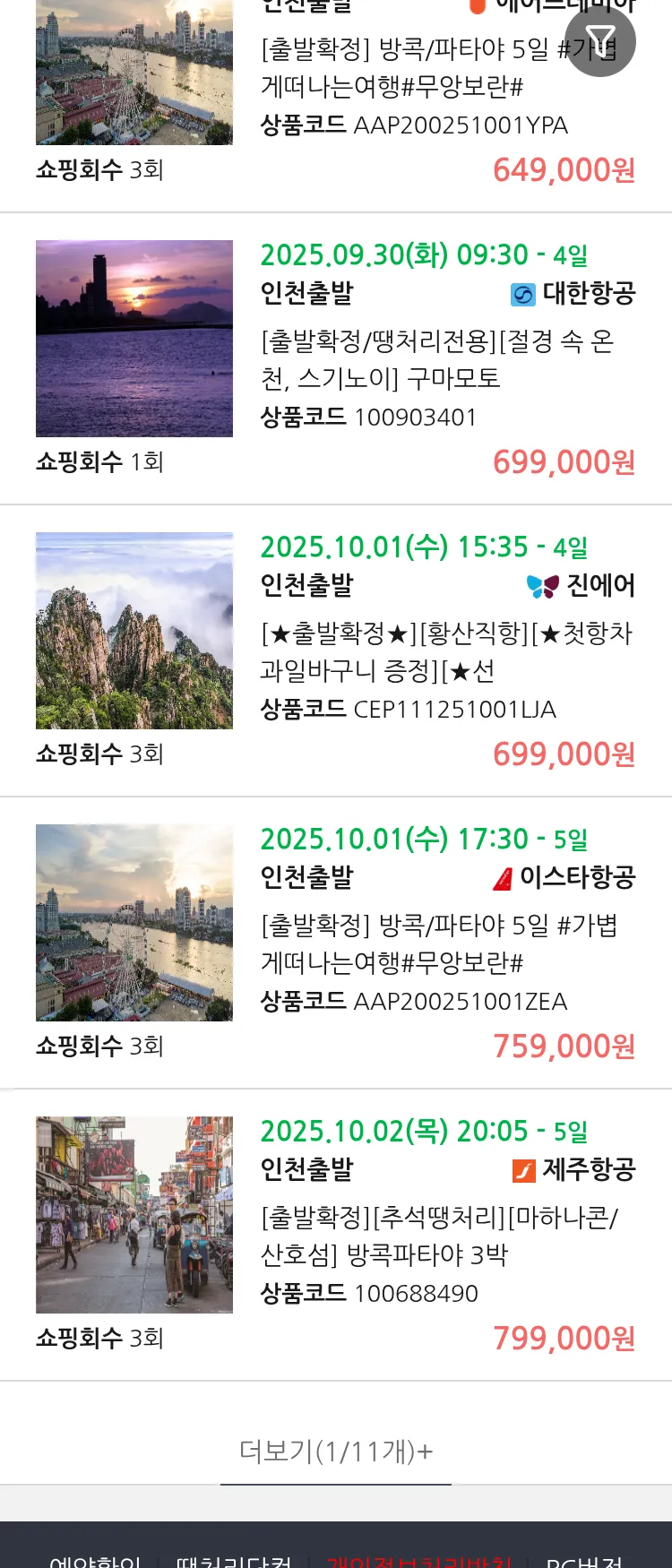
Task: Open the 땡처리닷컴 footer link
Action: (233, 1559)
